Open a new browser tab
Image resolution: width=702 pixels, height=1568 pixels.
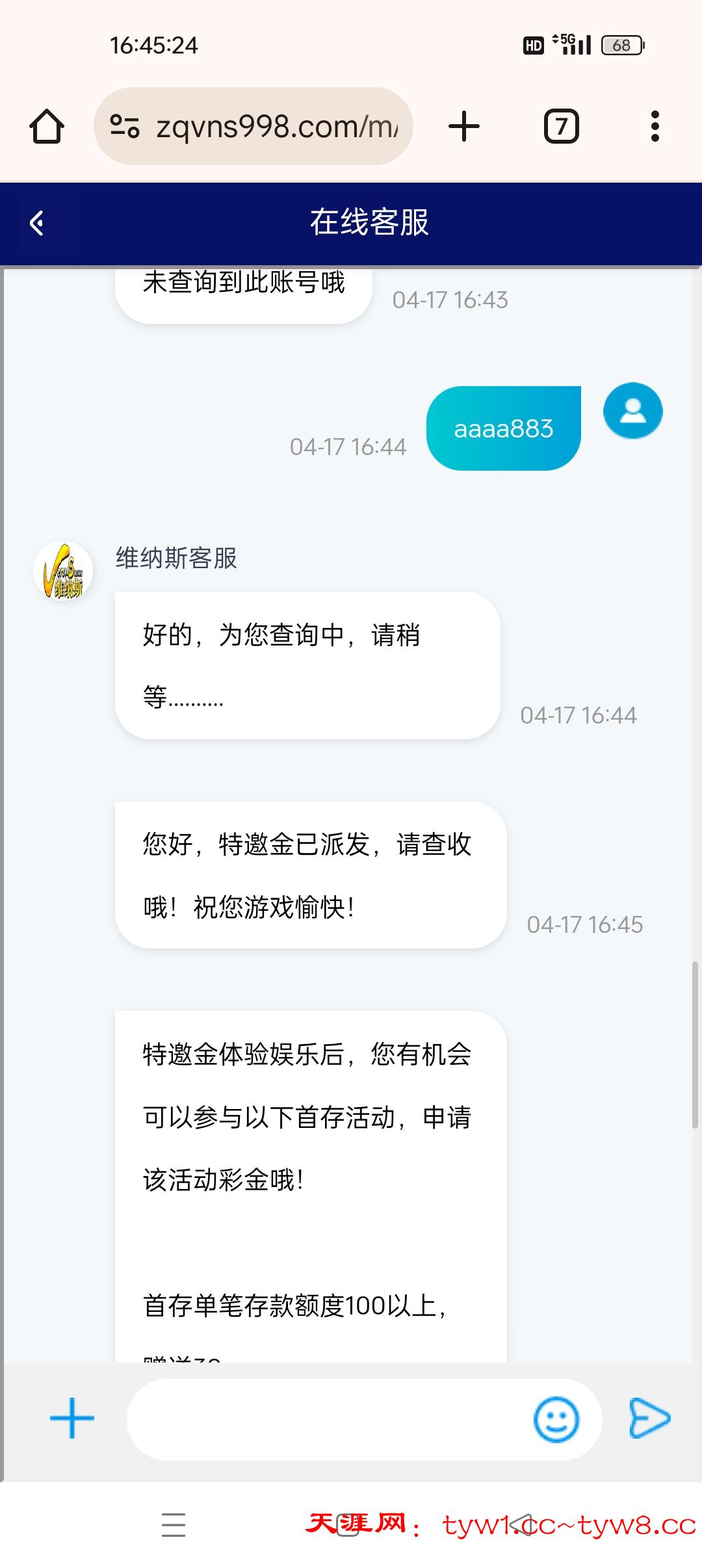(x=464, y=126)
